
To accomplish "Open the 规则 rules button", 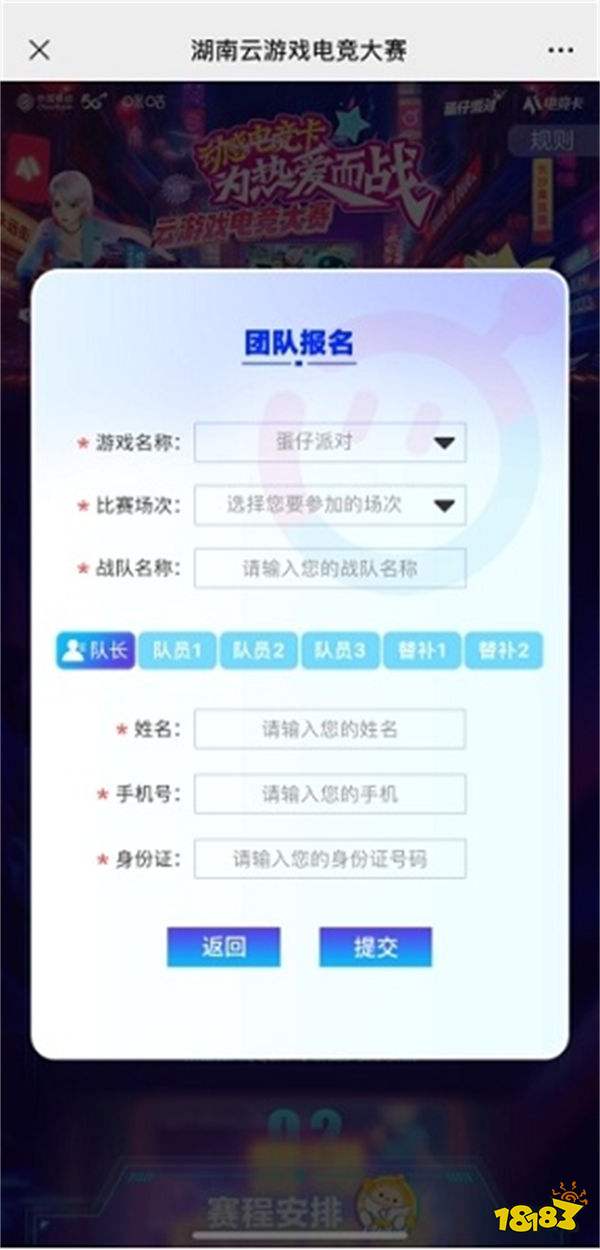I will [x=551, y=140].
